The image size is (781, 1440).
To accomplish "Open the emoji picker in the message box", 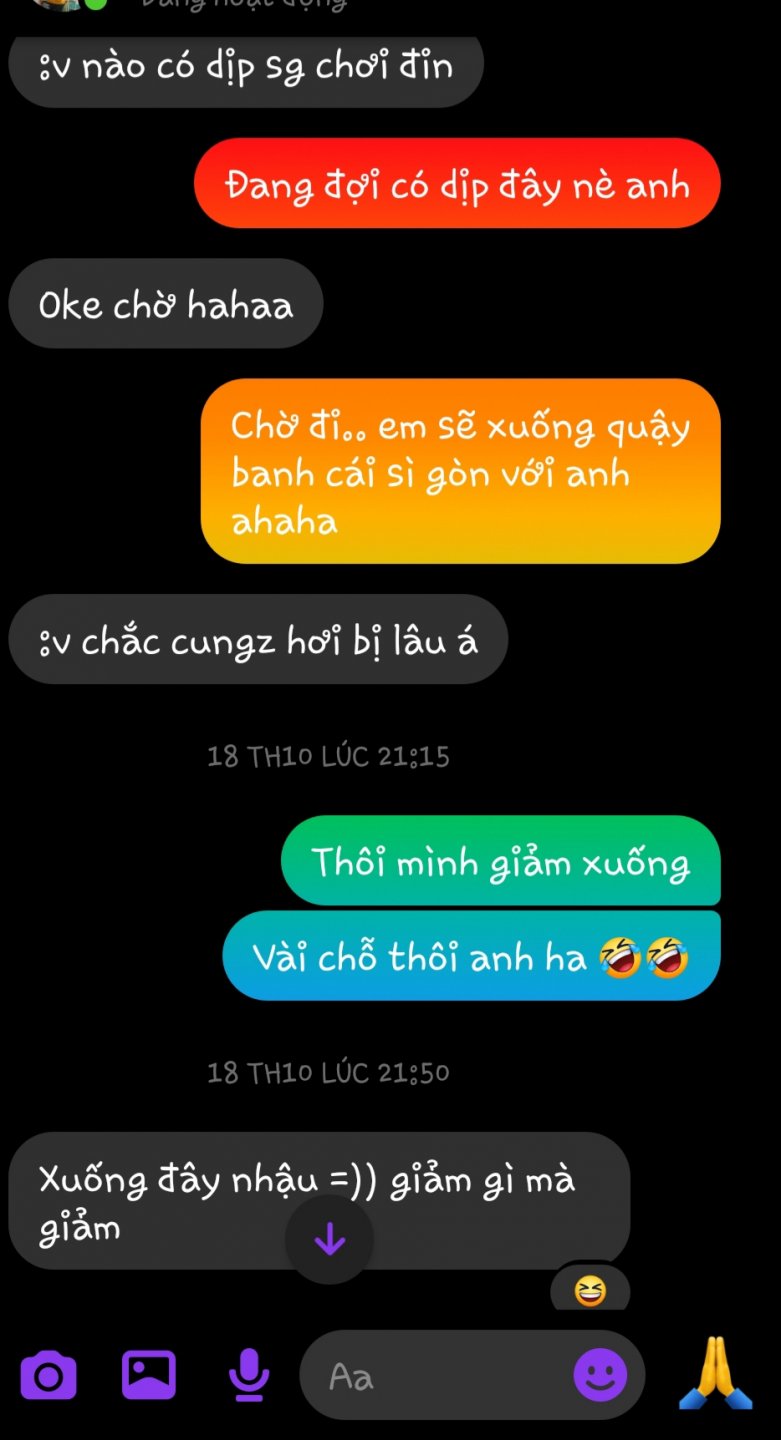I will 600,1376.
